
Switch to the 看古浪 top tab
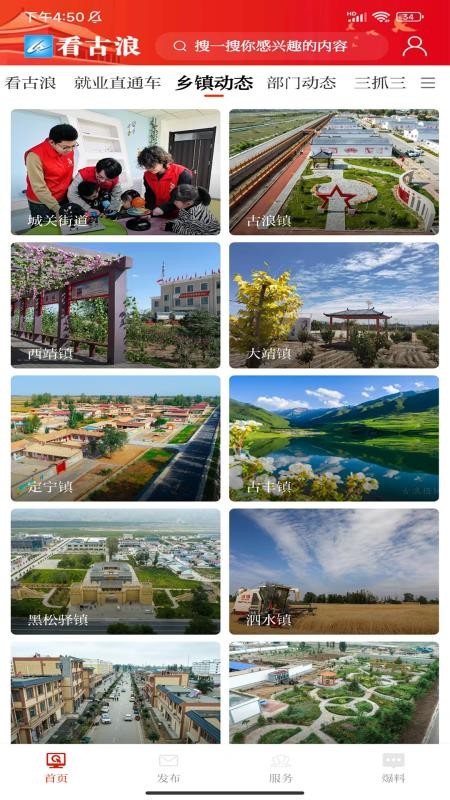click(30, 83)
